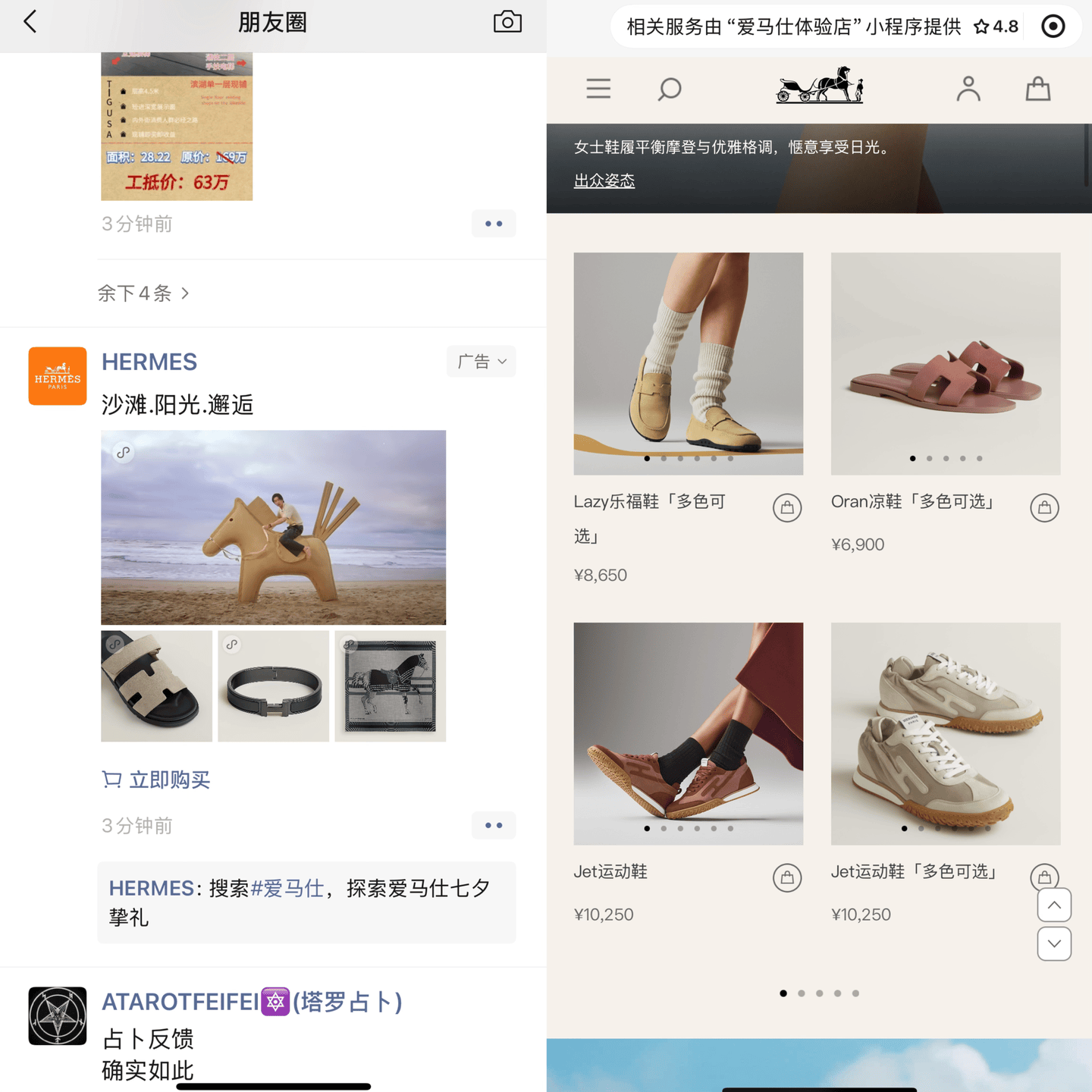
Task: Open the HERMES beach horse ad image
Action: [x=273, y=527]
